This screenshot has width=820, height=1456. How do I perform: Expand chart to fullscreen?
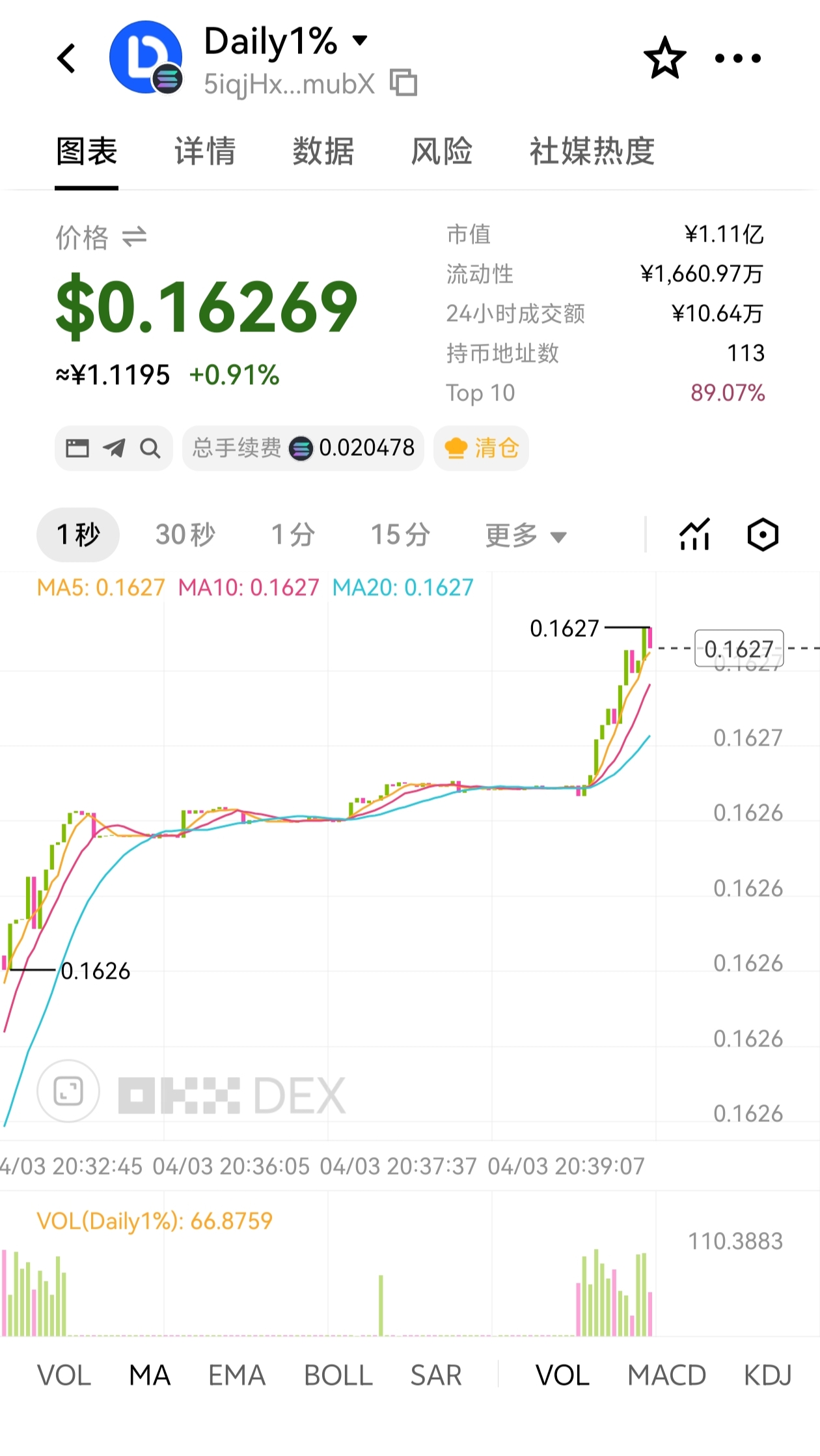[x=68, y=1091]
